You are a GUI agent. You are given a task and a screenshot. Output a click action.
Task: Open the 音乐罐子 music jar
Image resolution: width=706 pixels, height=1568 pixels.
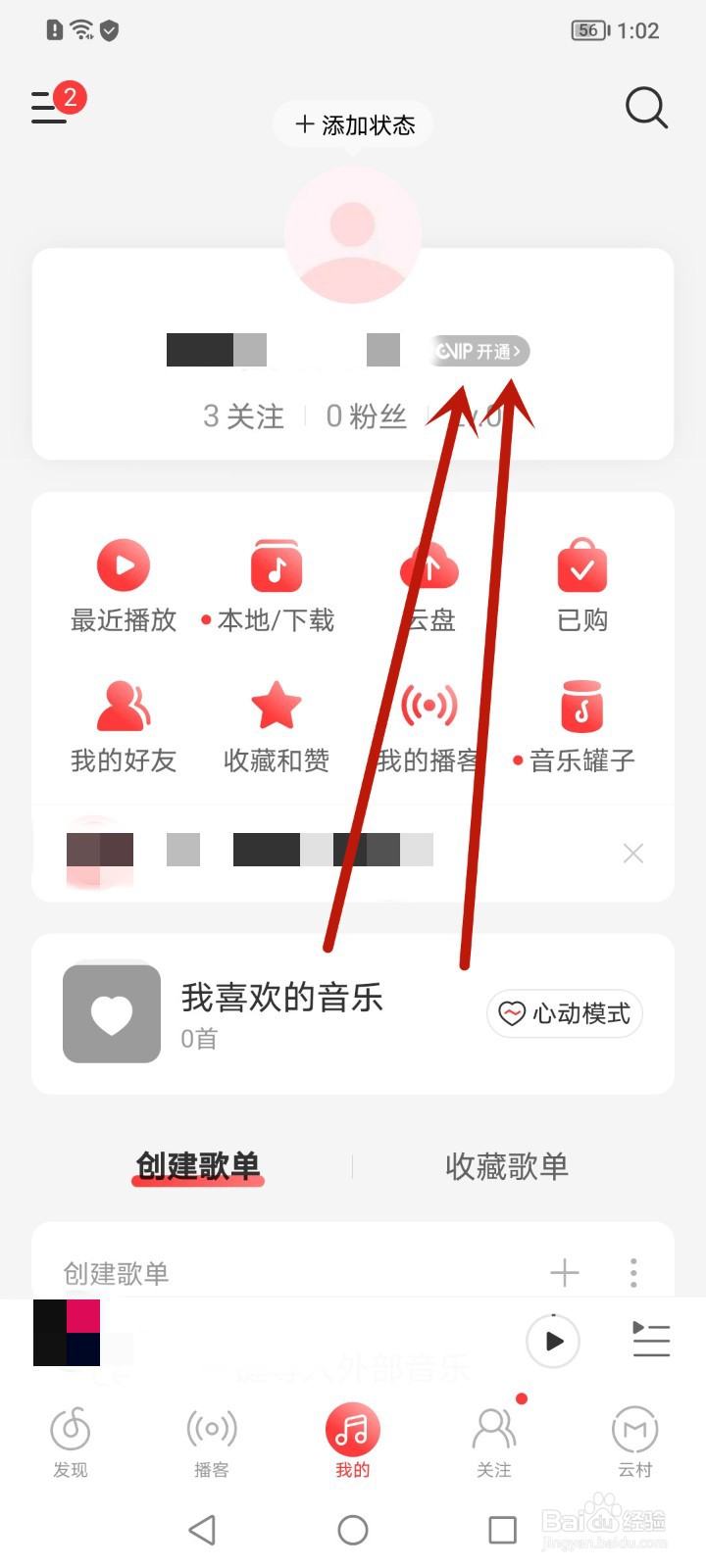[582, 725]
